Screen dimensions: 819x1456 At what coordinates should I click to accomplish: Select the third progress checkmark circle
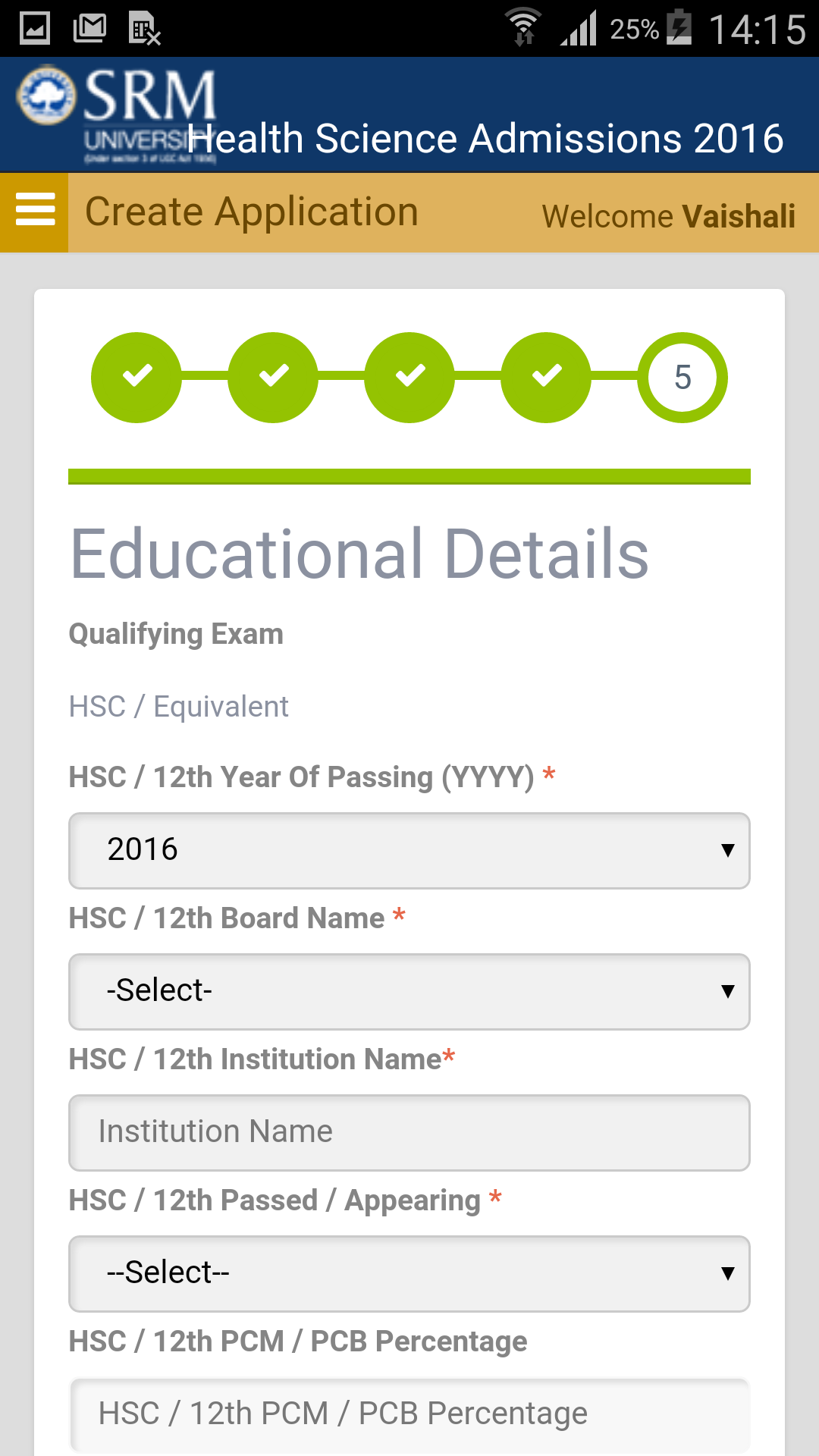click(409, 377)
